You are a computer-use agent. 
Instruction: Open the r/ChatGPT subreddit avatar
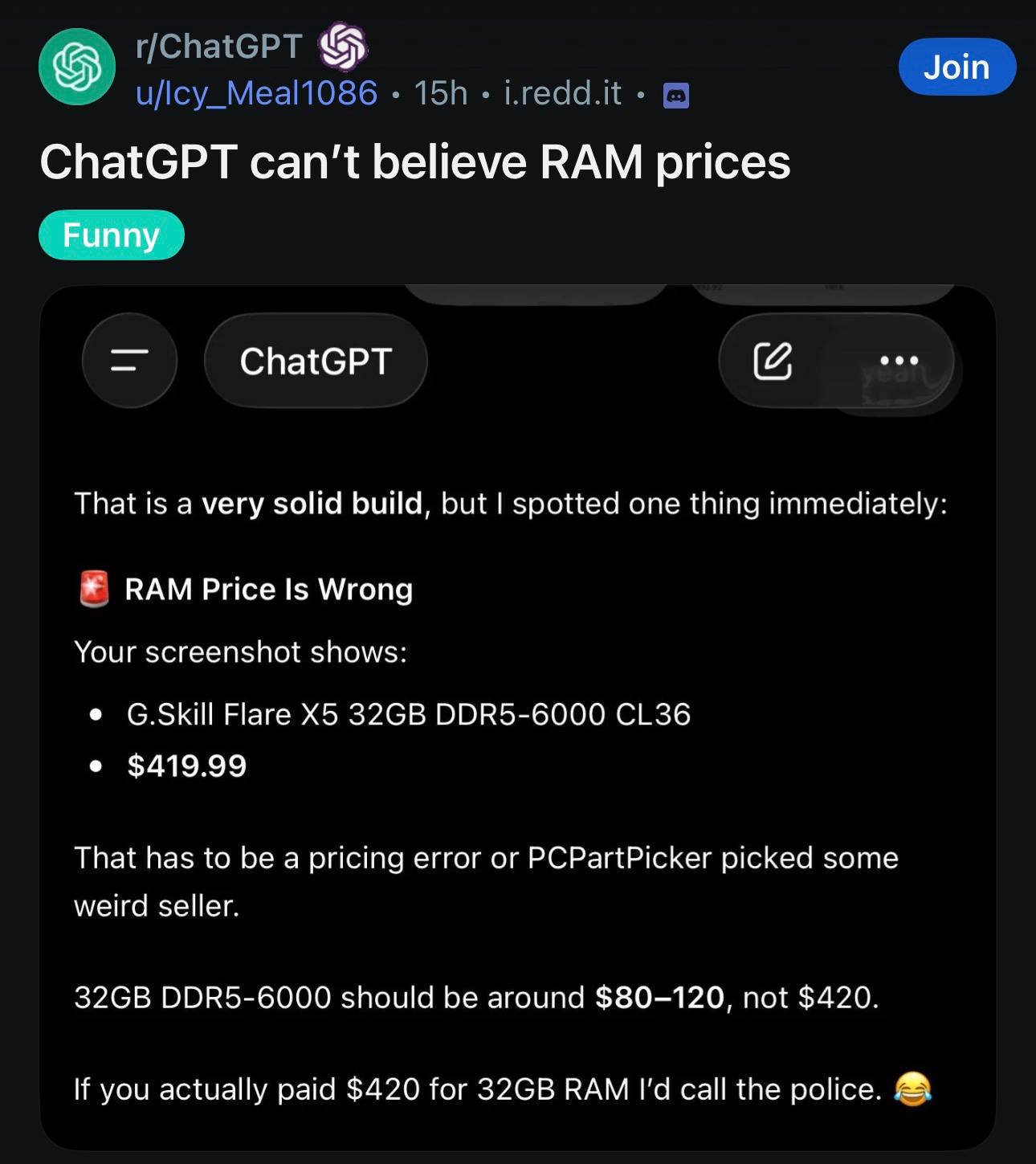point(77,67)
